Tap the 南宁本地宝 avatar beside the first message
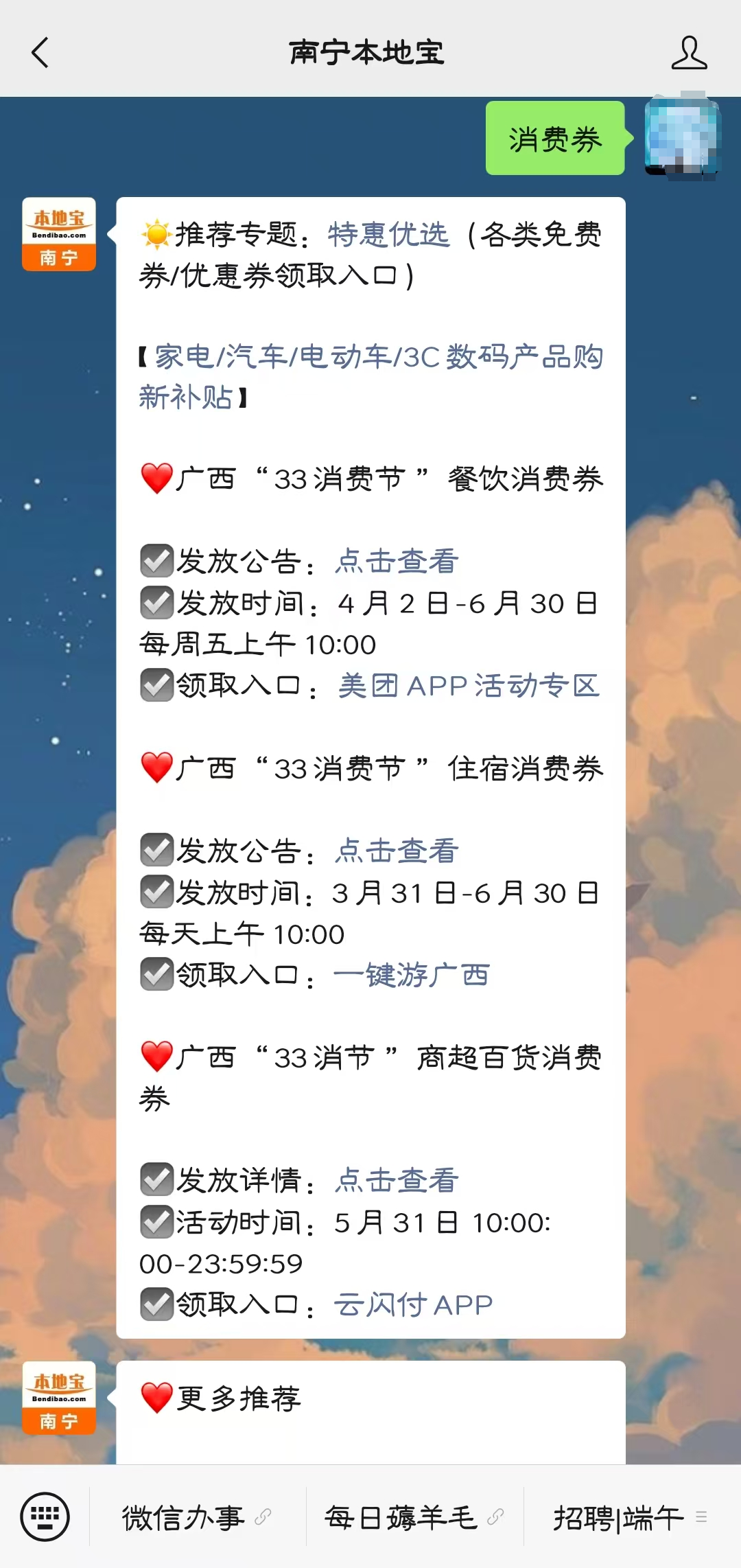 (x=59, y=235)
